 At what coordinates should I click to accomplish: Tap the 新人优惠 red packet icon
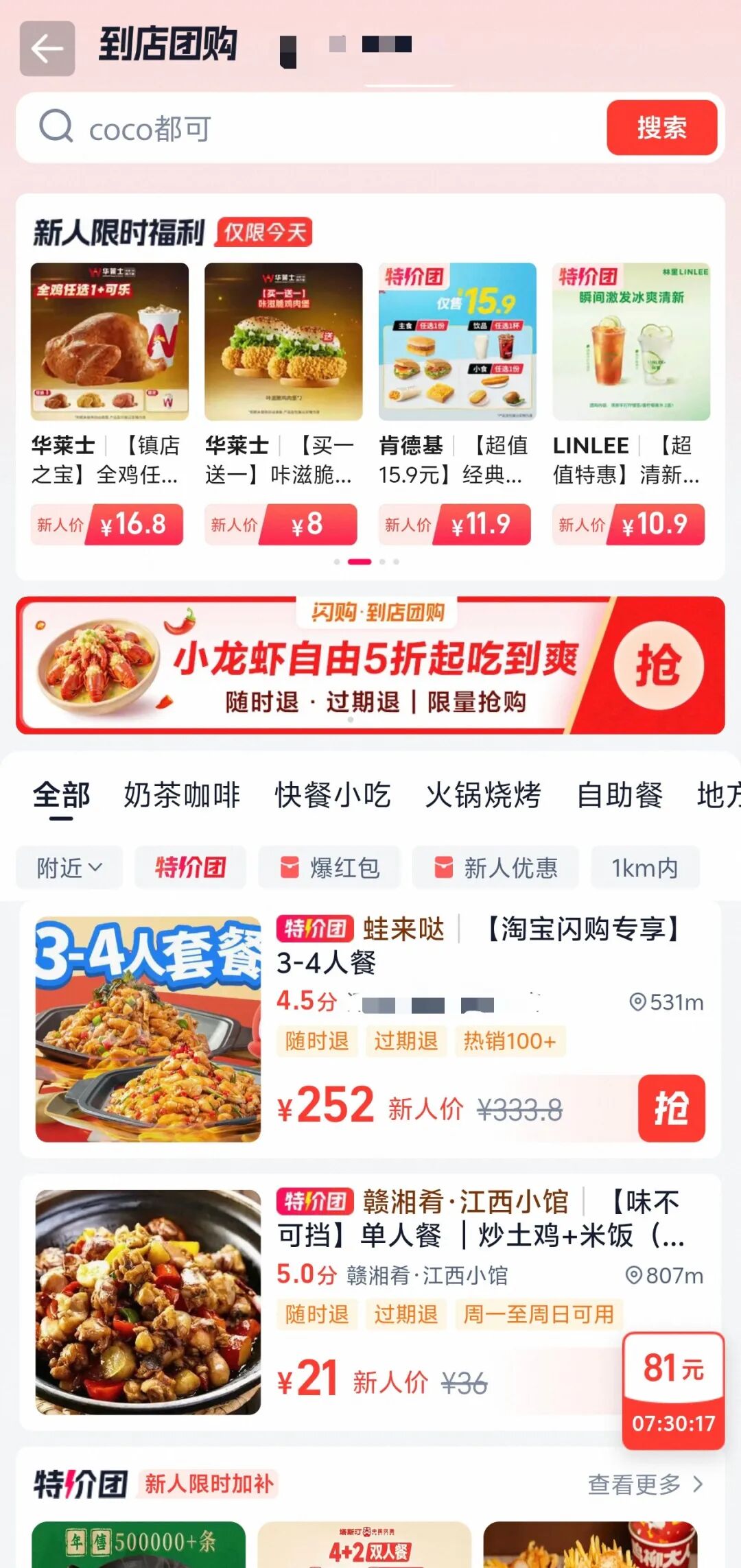tap(443, 867)
